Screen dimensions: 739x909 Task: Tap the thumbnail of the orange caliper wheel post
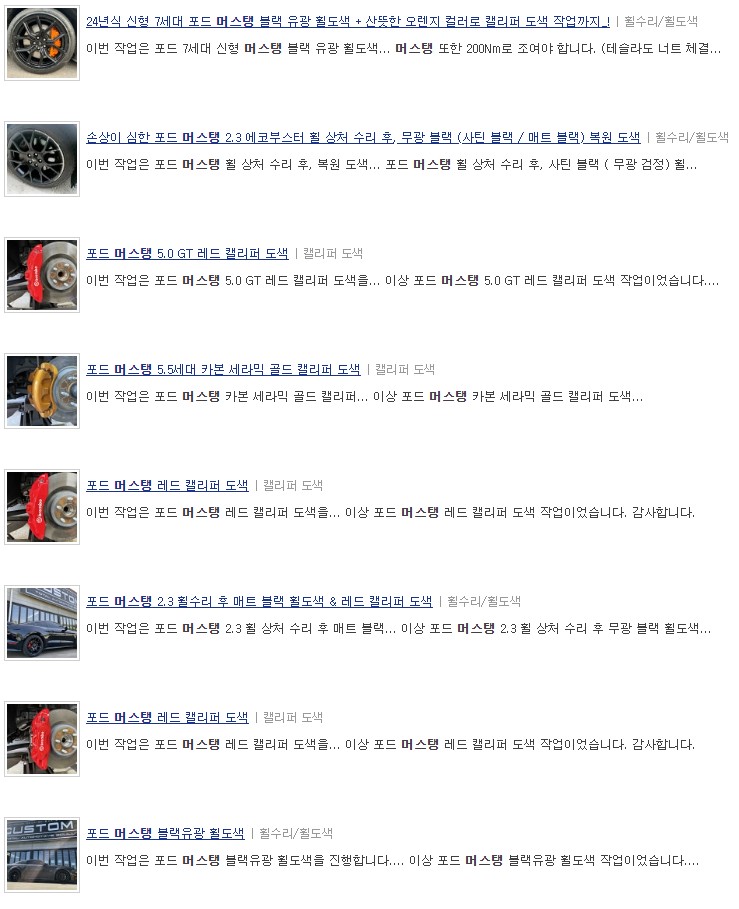click(42, 43)
